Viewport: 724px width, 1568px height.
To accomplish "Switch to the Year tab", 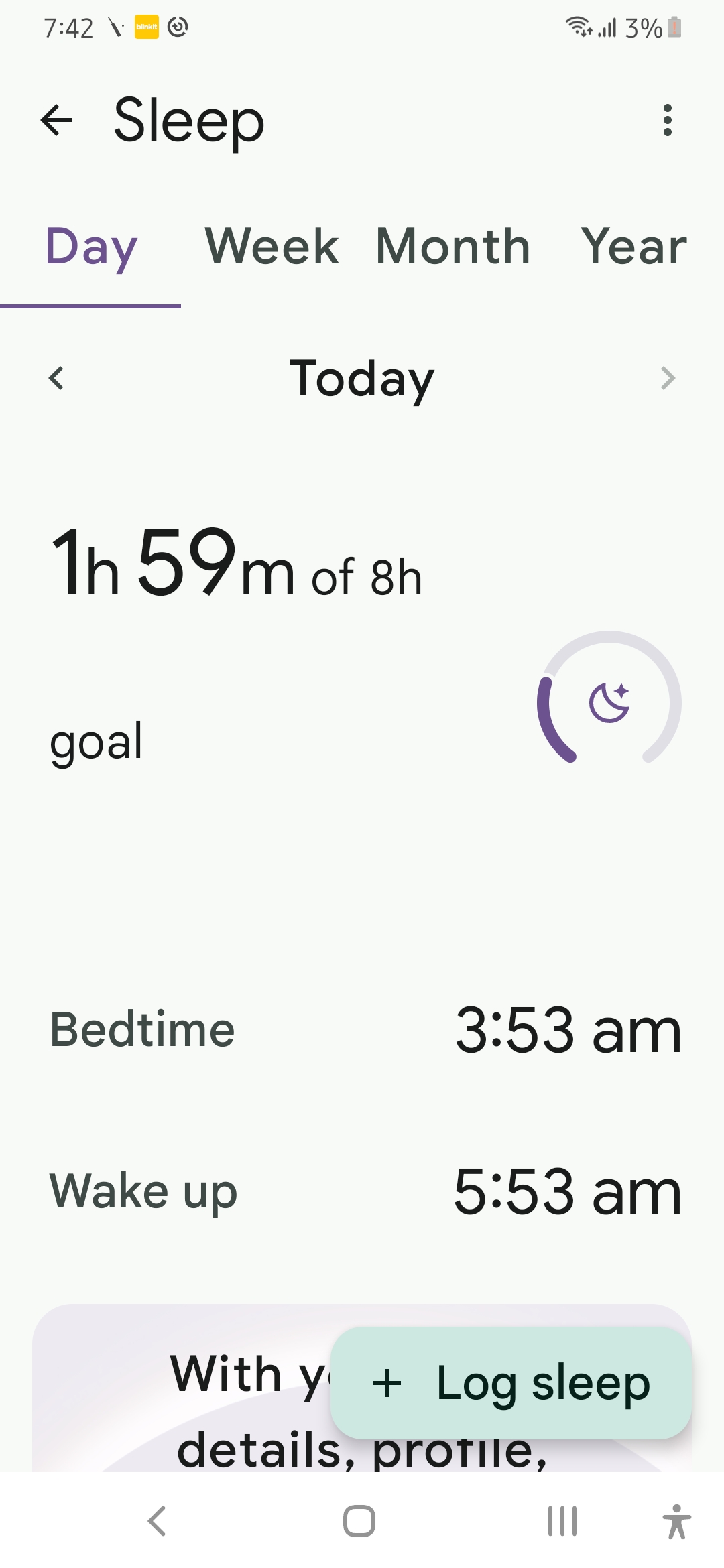I will [x=633, y=247].
